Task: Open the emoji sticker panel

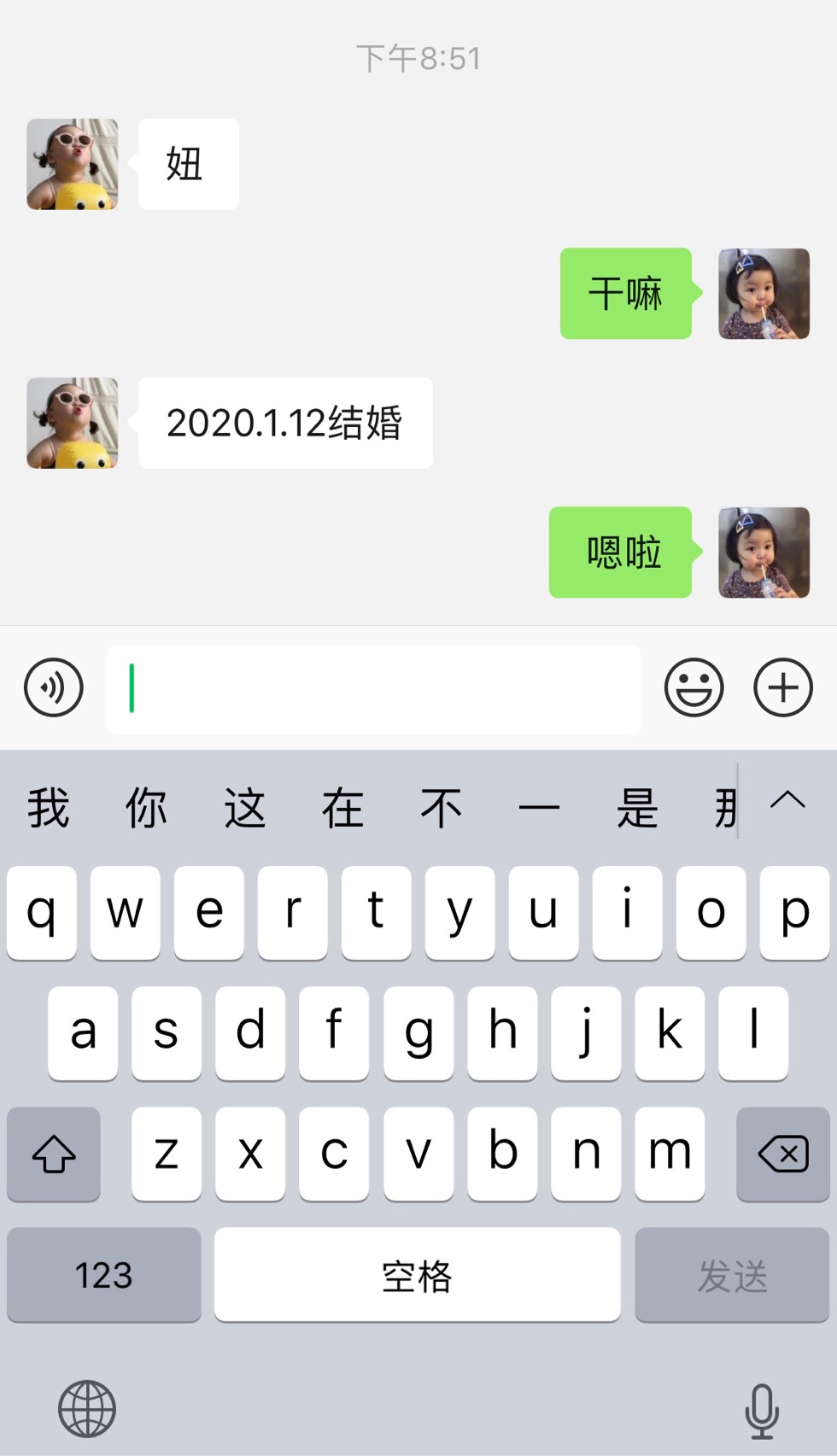Action: (694, 687)
